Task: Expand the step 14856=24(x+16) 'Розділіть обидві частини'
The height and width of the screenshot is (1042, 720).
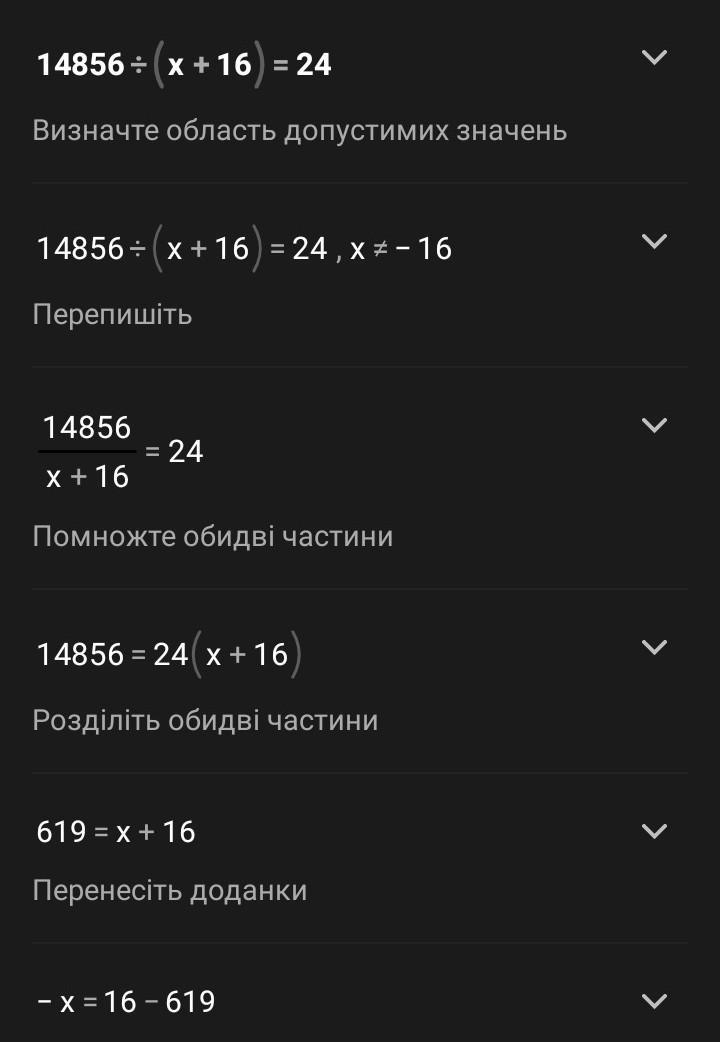Action: [653, 647]
